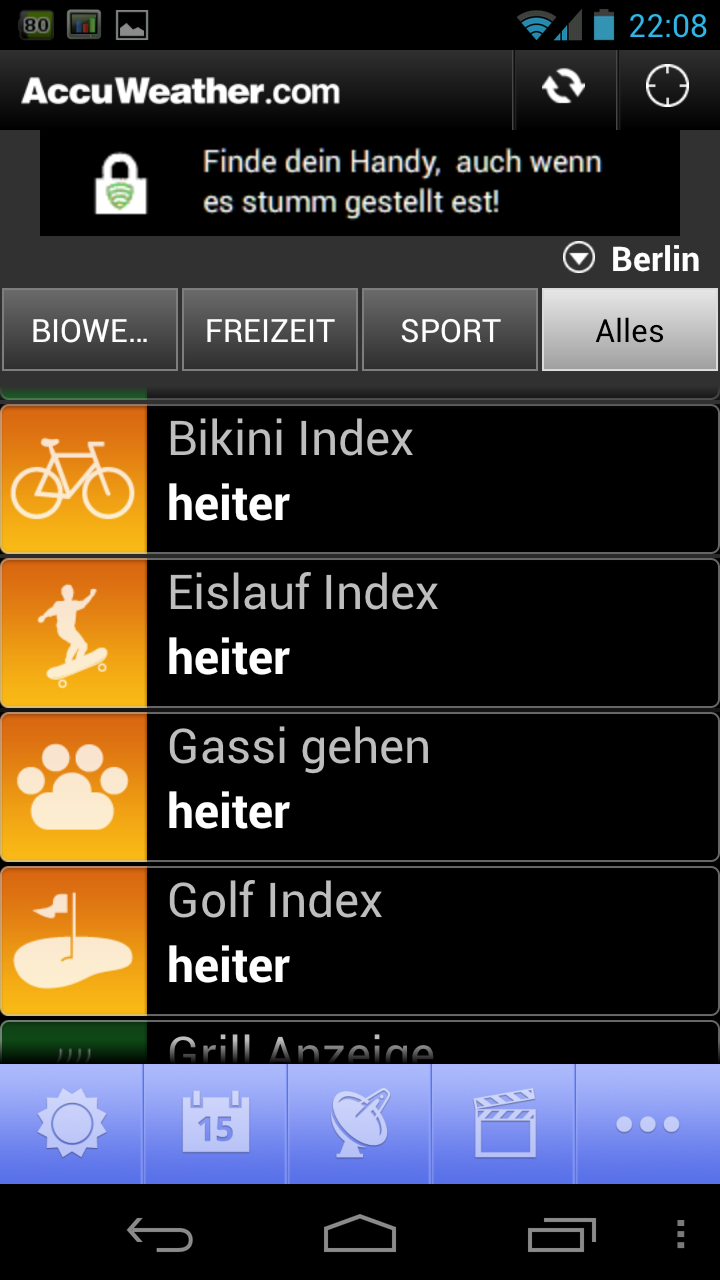Switch to the FREIZEIT tab

click(x=270, y=330)
